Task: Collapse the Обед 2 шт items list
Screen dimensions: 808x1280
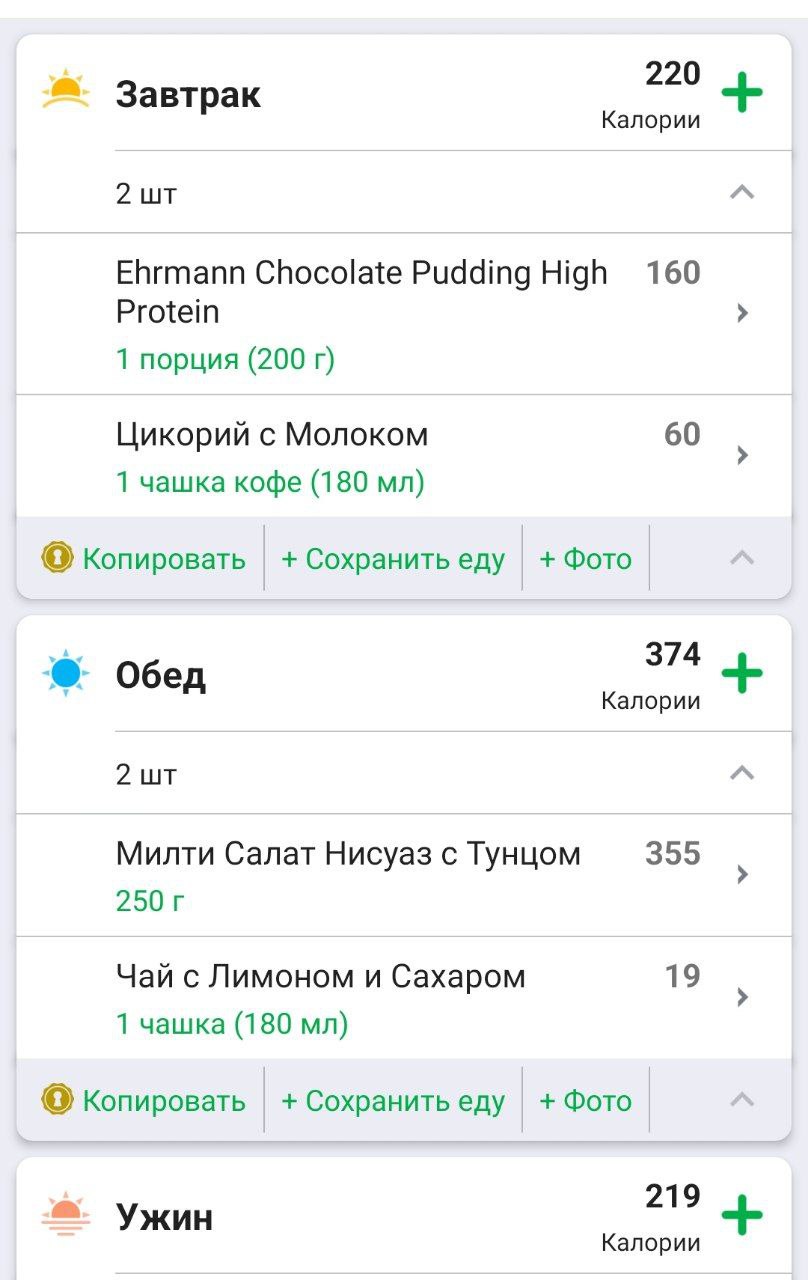Action: [742, 772]
